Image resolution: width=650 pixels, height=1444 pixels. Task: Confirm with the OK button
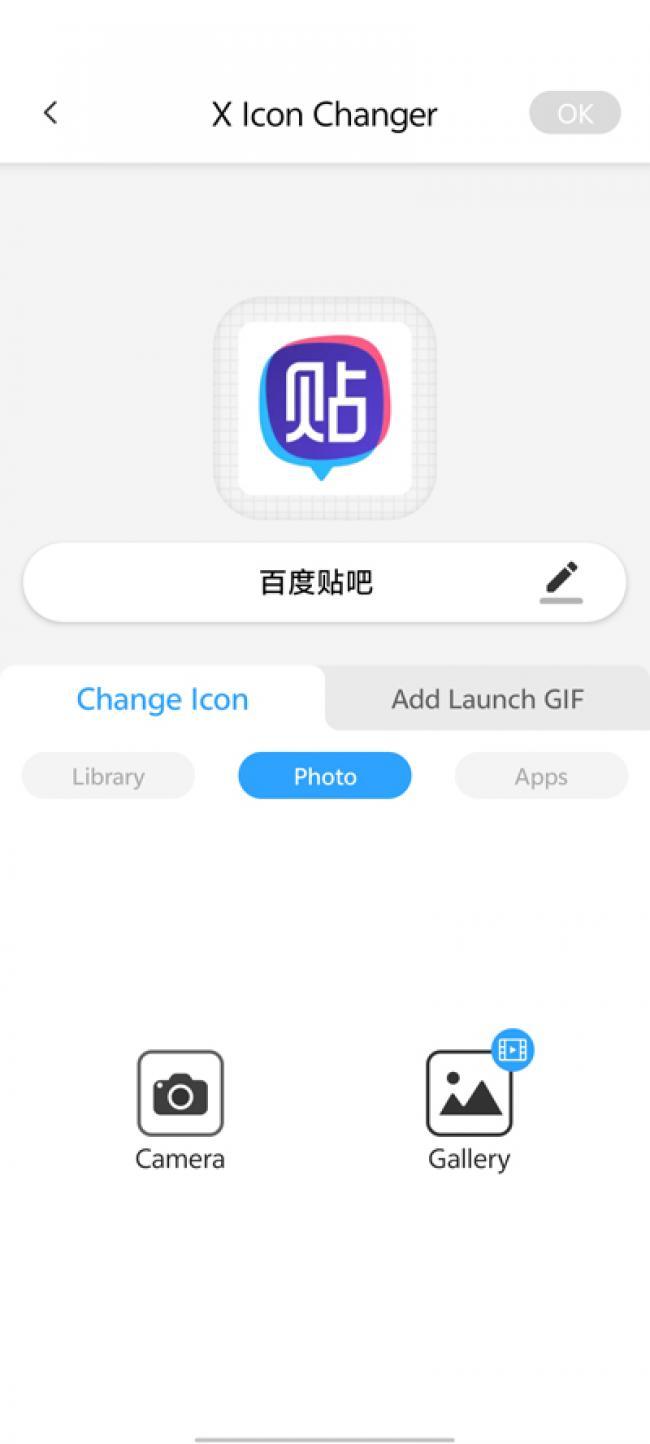[574, 113]
